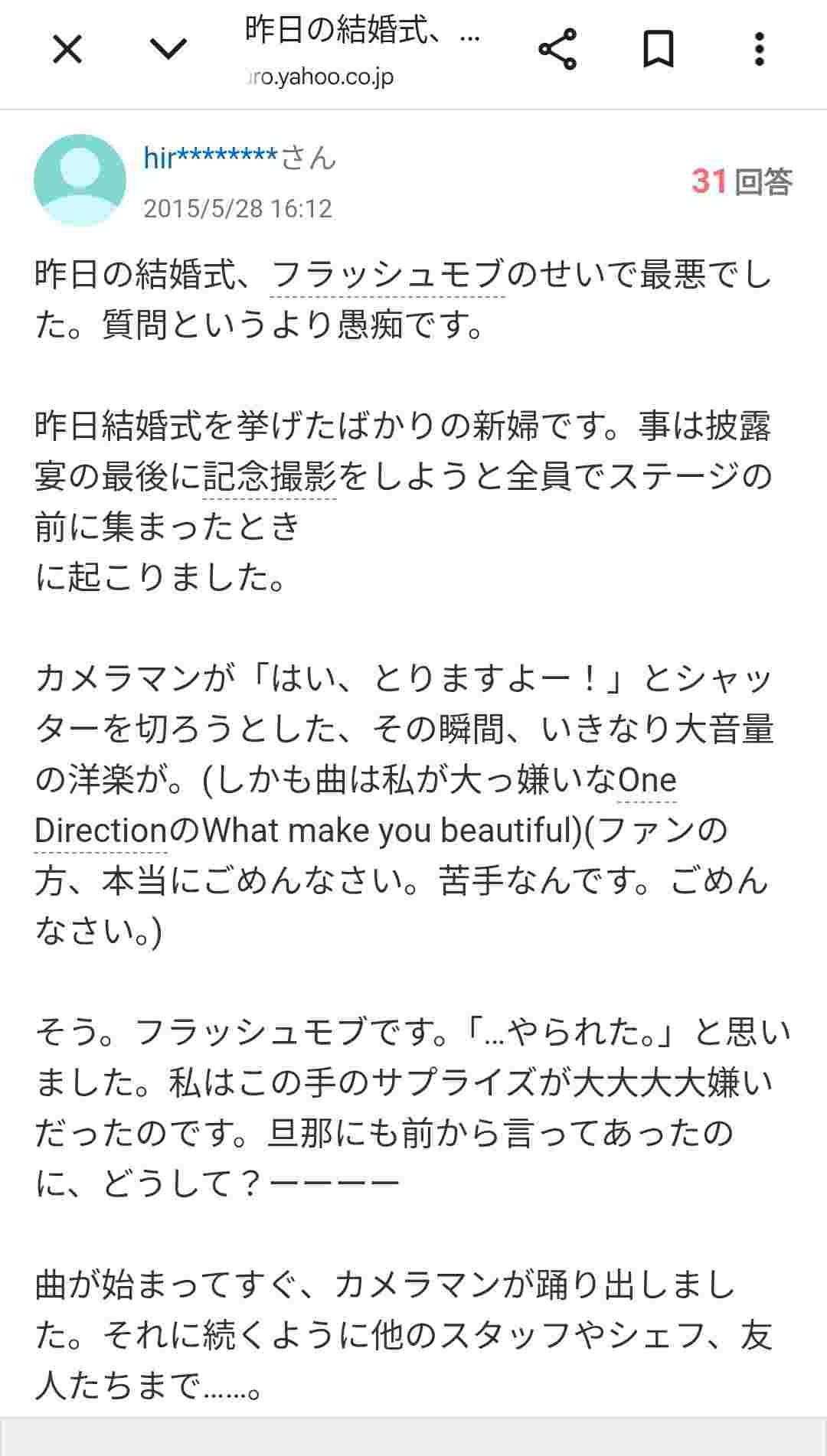Image resolution: width=827 pixels, height=1456 pixels.
Task: View the 31 回答 answers
Action: 741,181
